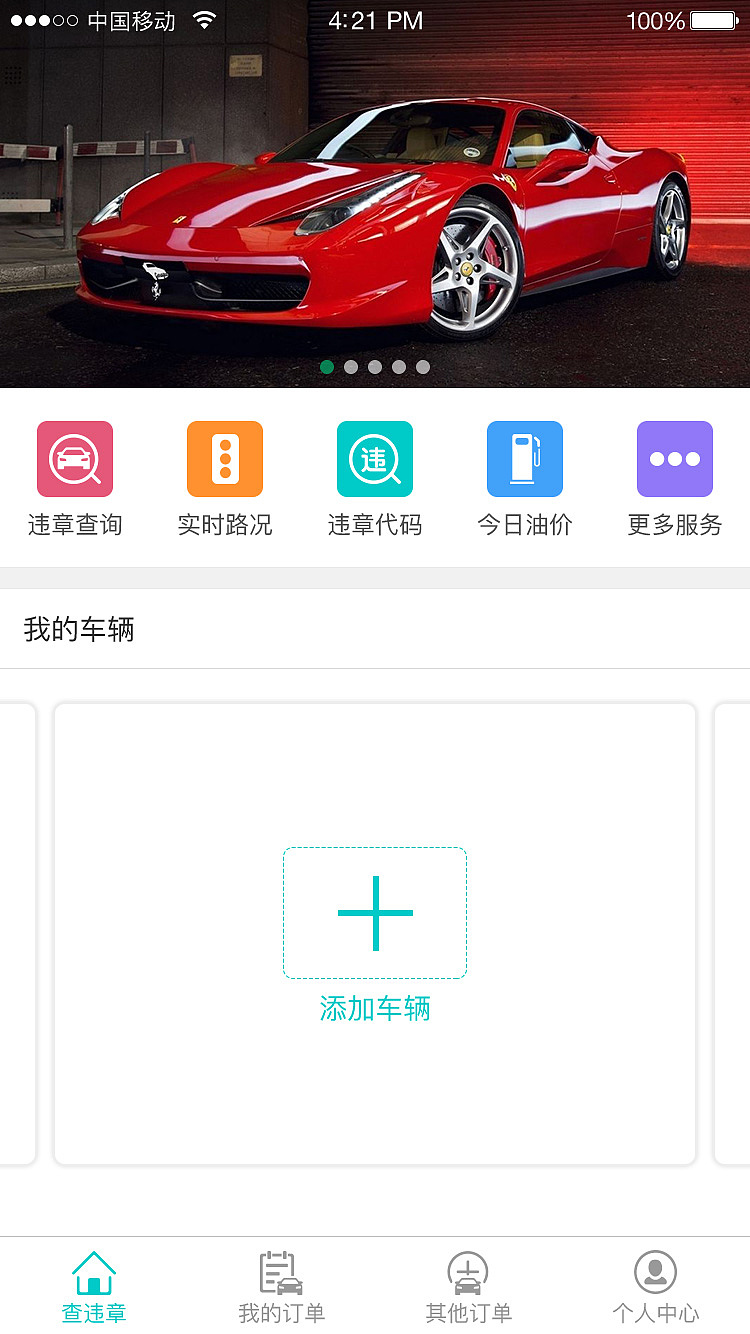The image size is (750, 1334).
Task: Select the fourth carousel indicator dot
Action: [399, 367]
